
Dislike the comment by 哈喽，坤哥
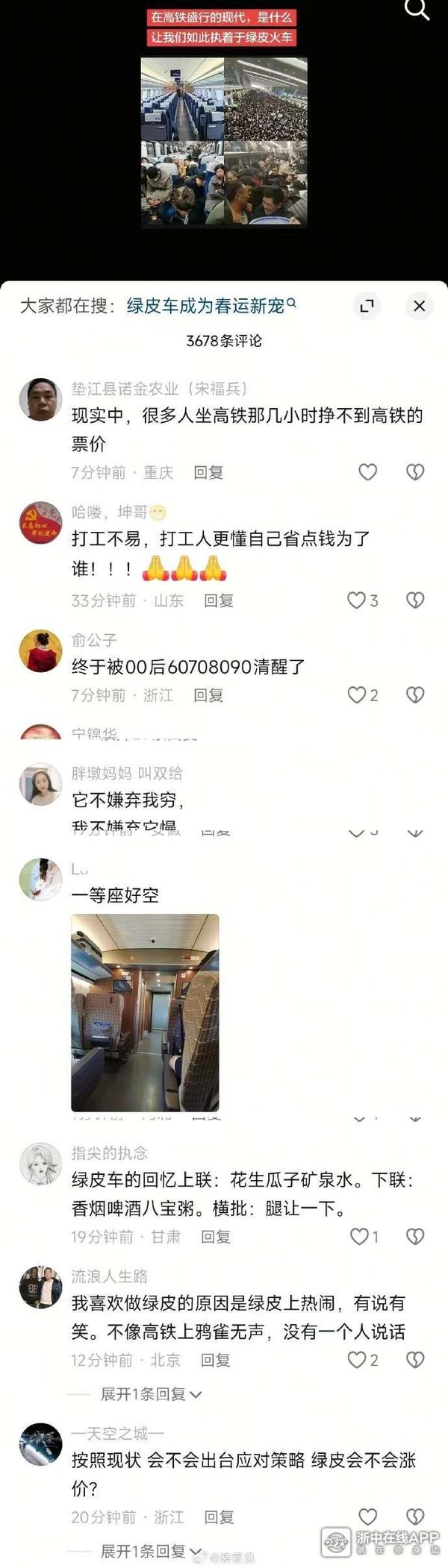(415, 600)
